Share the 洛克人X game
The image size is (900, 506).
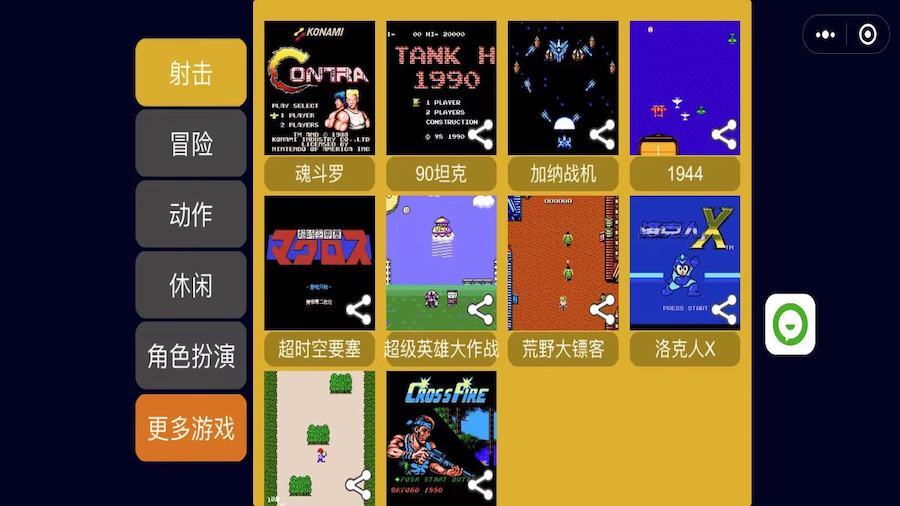point(724,309)
